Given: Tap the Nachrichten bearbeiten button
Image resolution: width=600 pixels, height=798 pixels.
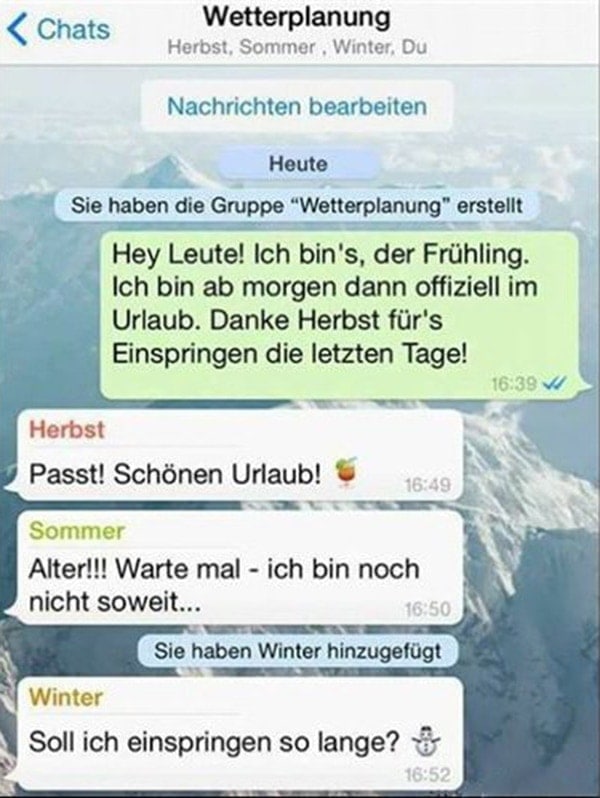Looking at the screenshot, I should click(297, 106).
